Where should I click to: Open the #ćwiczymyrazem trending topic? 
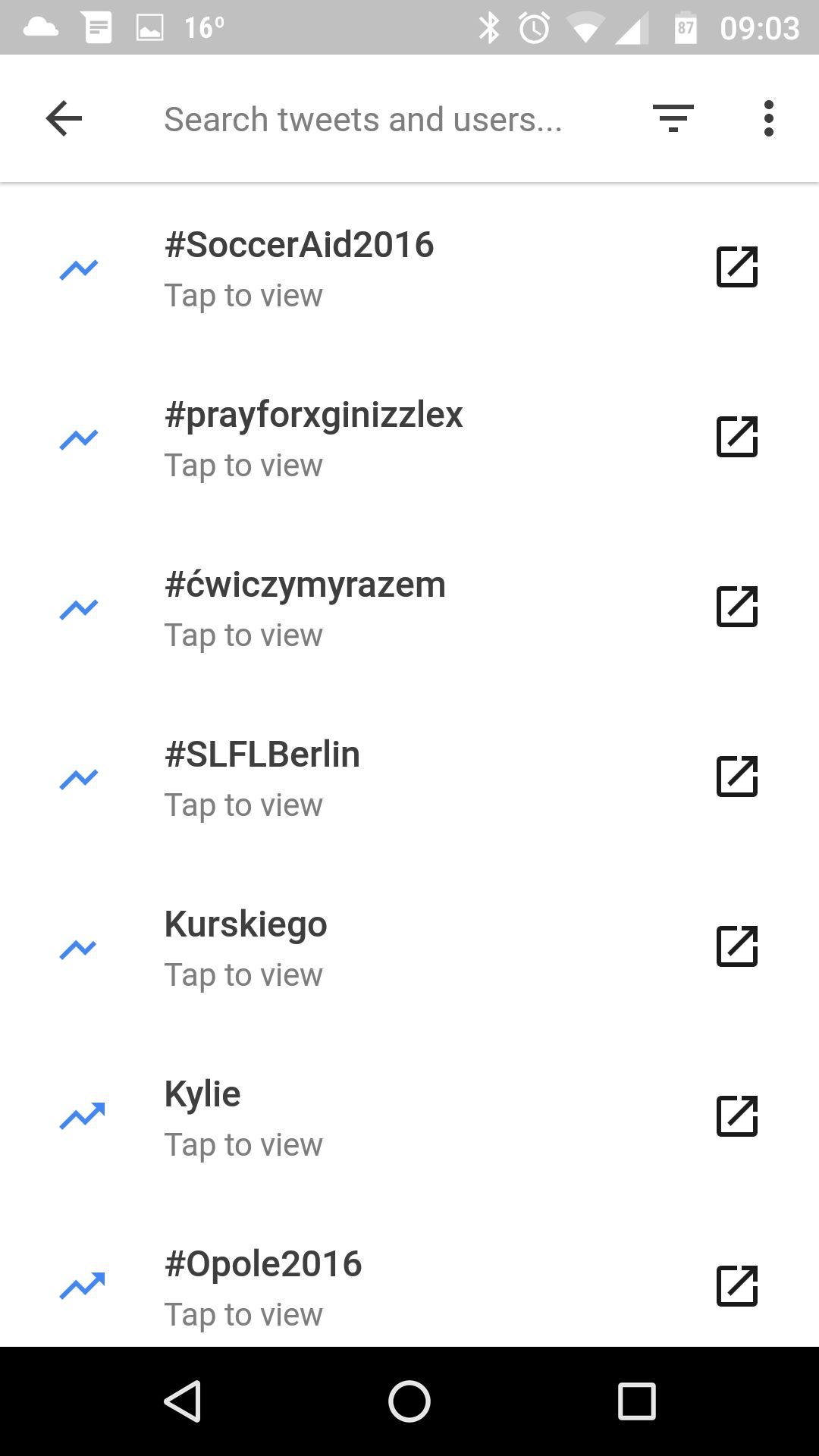pos(409,607)
